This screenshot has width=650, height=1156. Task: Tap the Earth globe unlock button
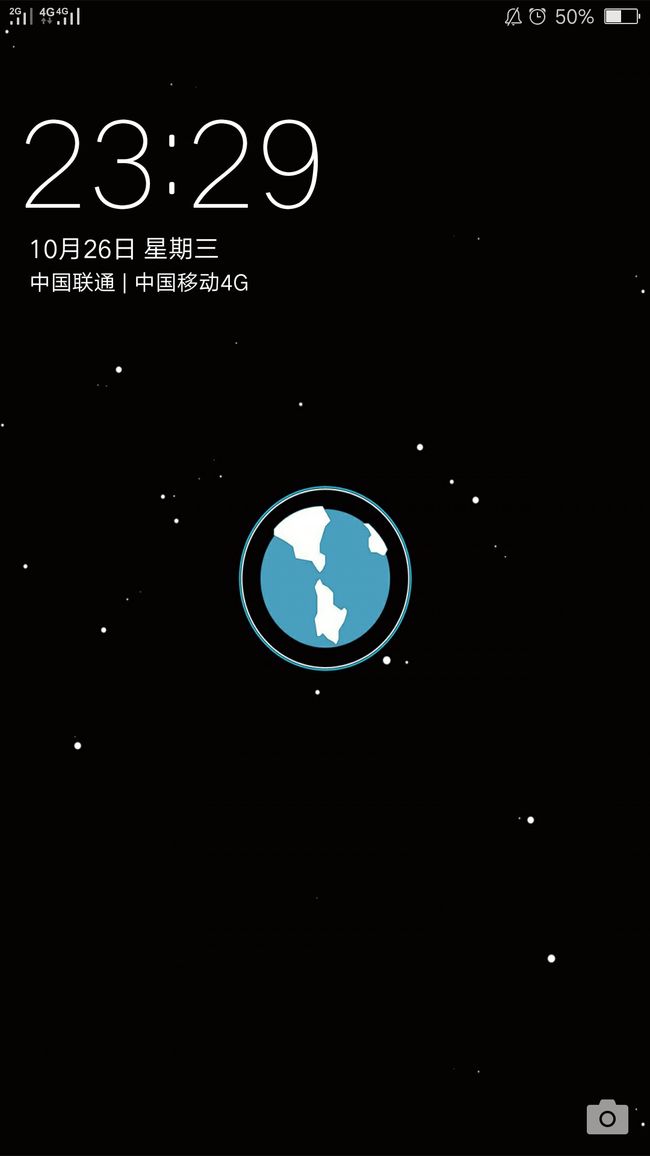coord(325,578)
